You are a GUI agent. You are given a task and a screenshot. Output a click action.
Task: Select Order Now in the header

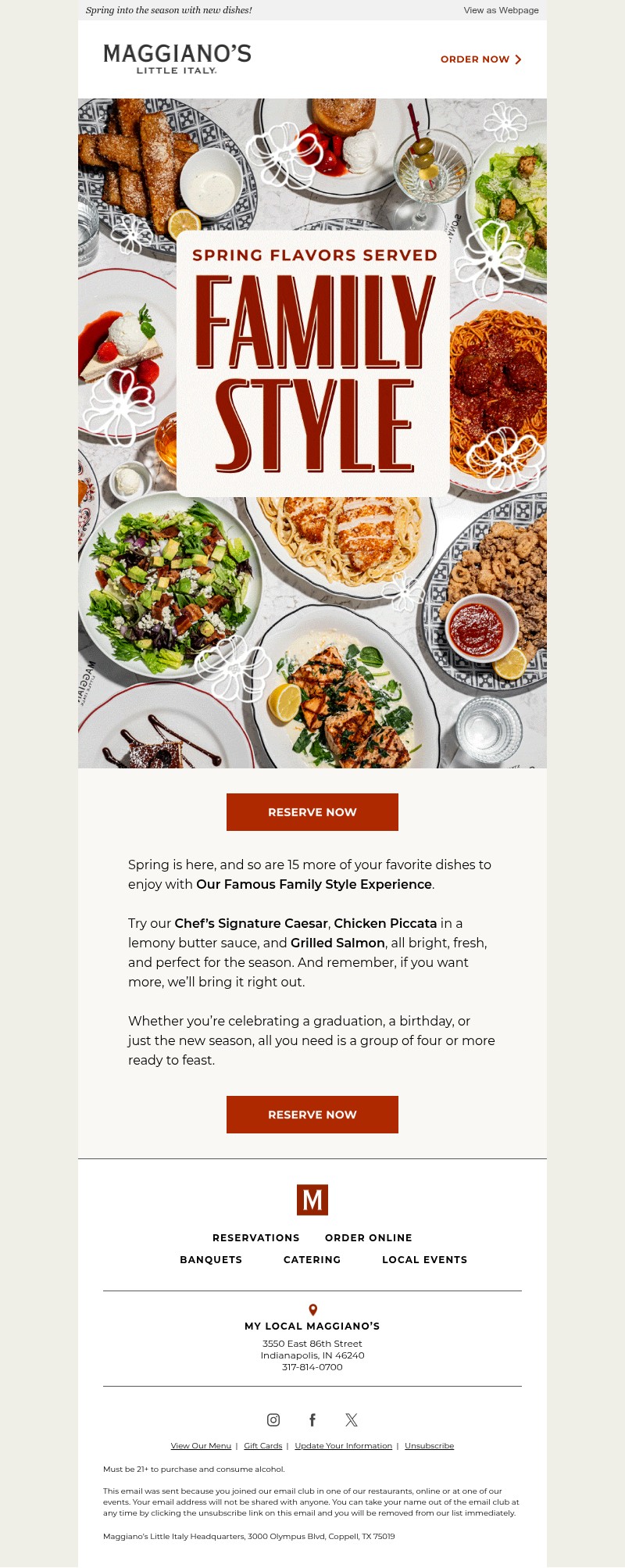(x=476, y=59)
